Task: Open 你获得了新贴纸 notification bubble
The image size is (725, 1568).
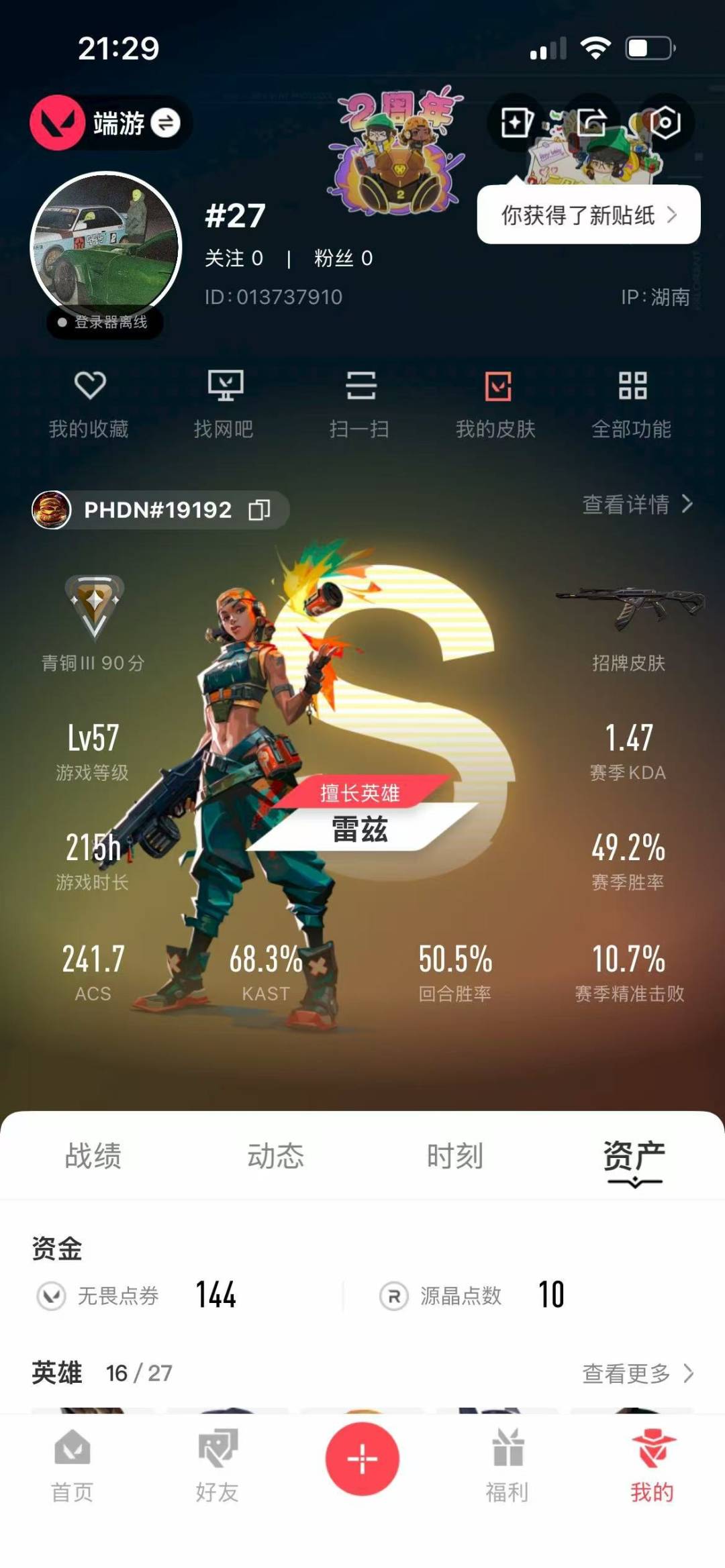Action: click(588, 215)
